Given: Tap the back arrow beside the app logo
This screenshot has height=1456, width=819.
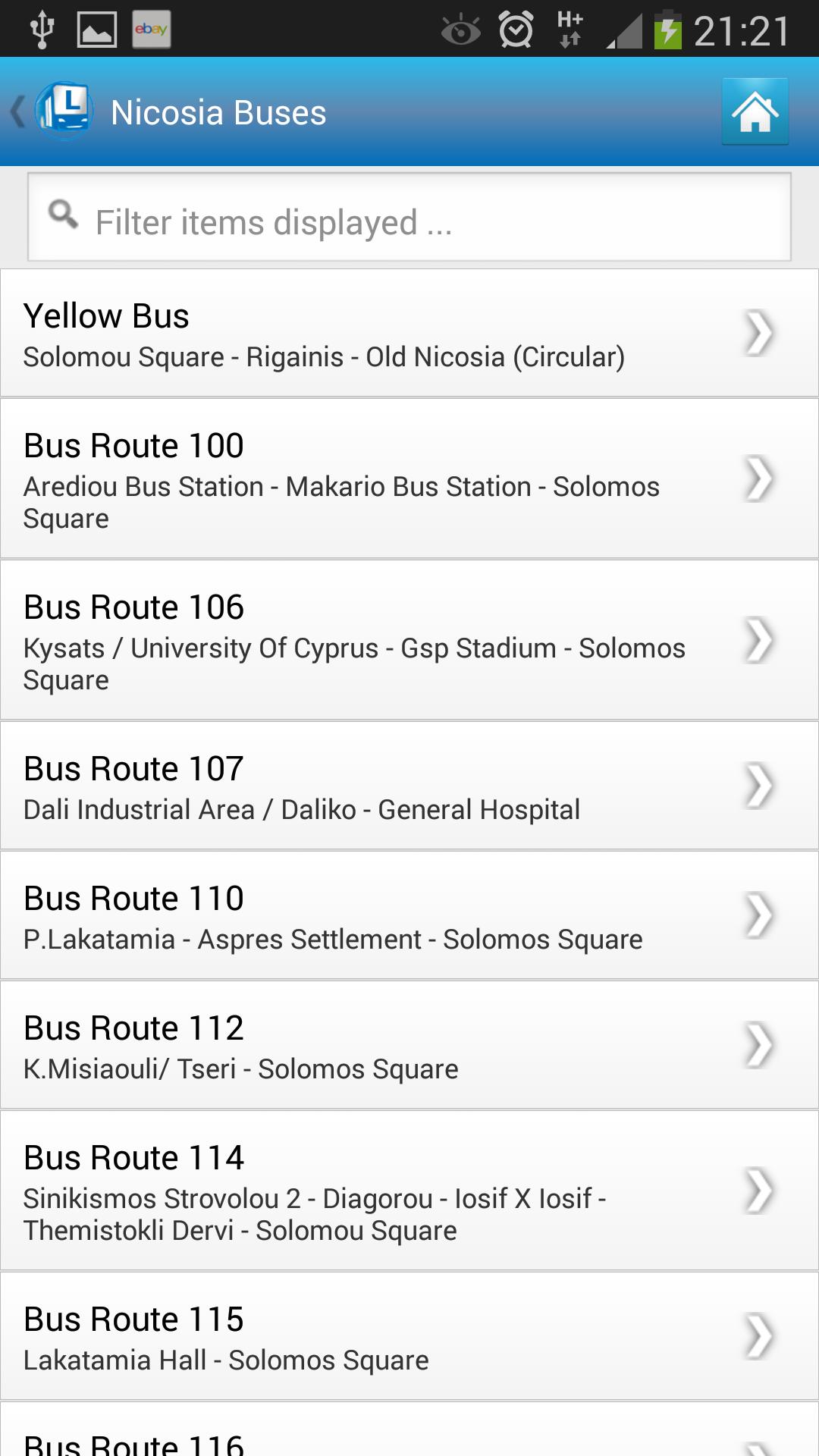Looking at the screenshot, I should 17,111.
